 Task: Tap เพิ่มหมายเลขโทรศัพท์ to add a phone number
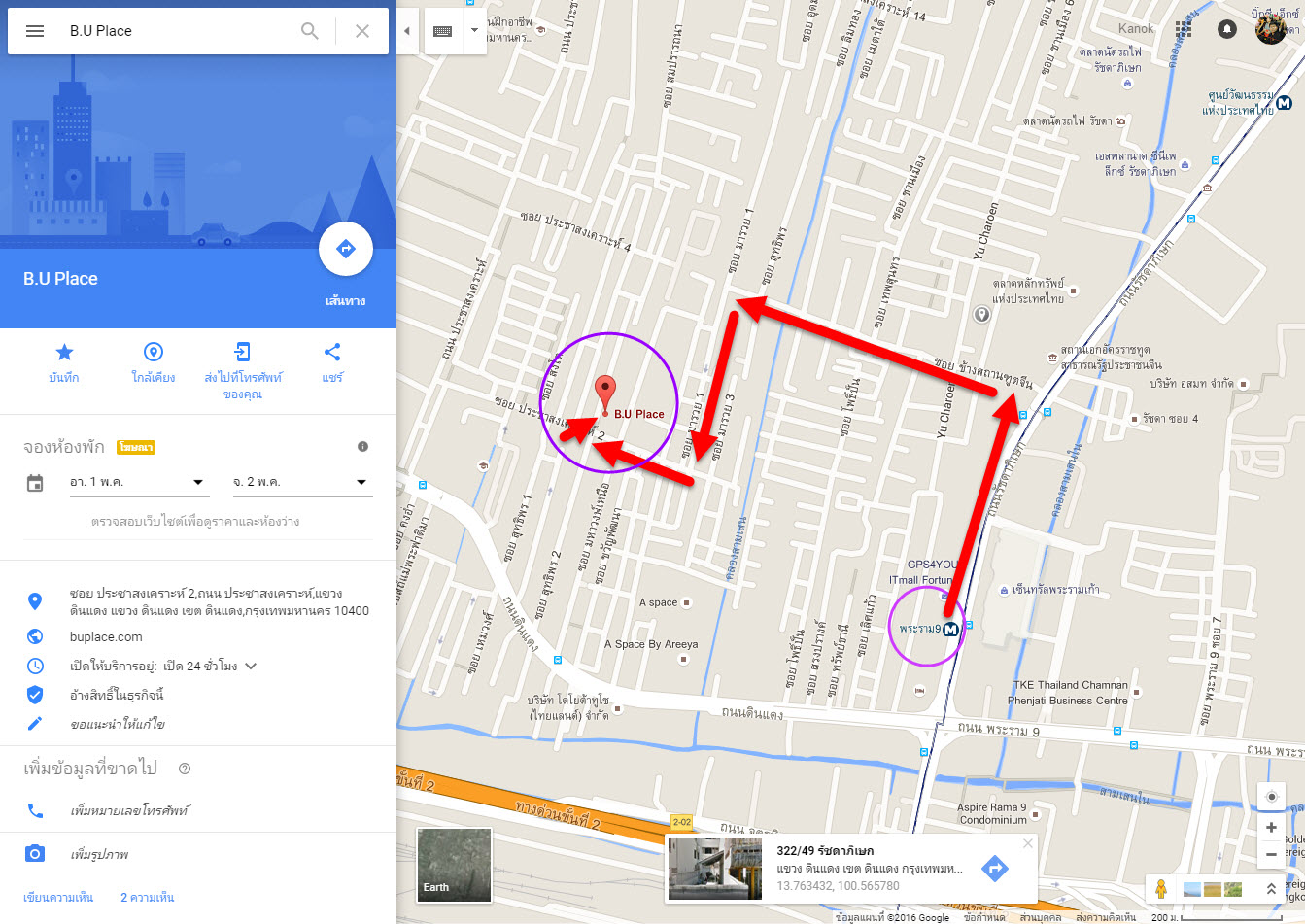tap(129, 810)
